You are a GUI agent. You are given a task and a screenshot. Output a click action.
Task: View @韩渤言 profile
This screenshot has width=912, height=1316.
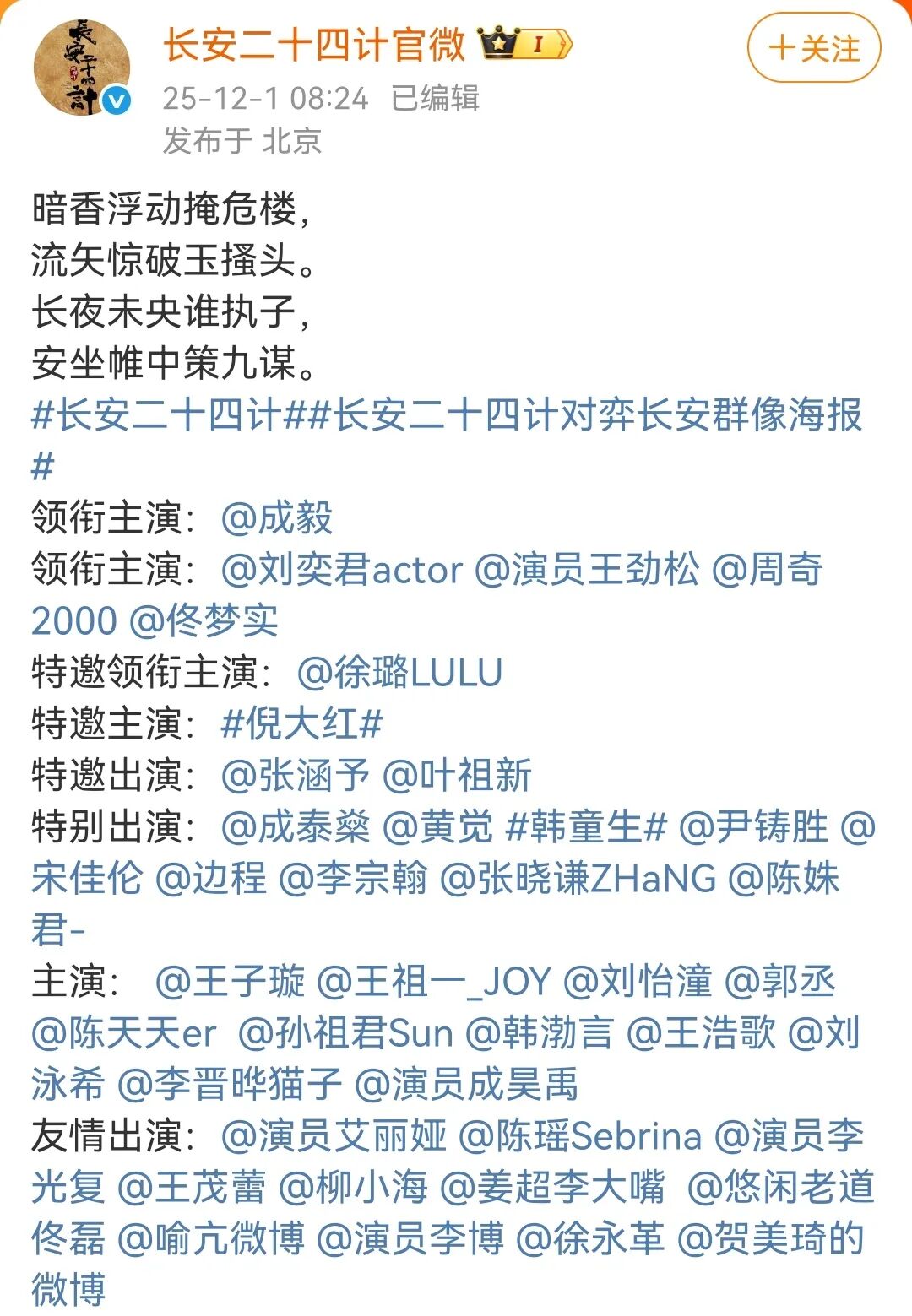540,1033
